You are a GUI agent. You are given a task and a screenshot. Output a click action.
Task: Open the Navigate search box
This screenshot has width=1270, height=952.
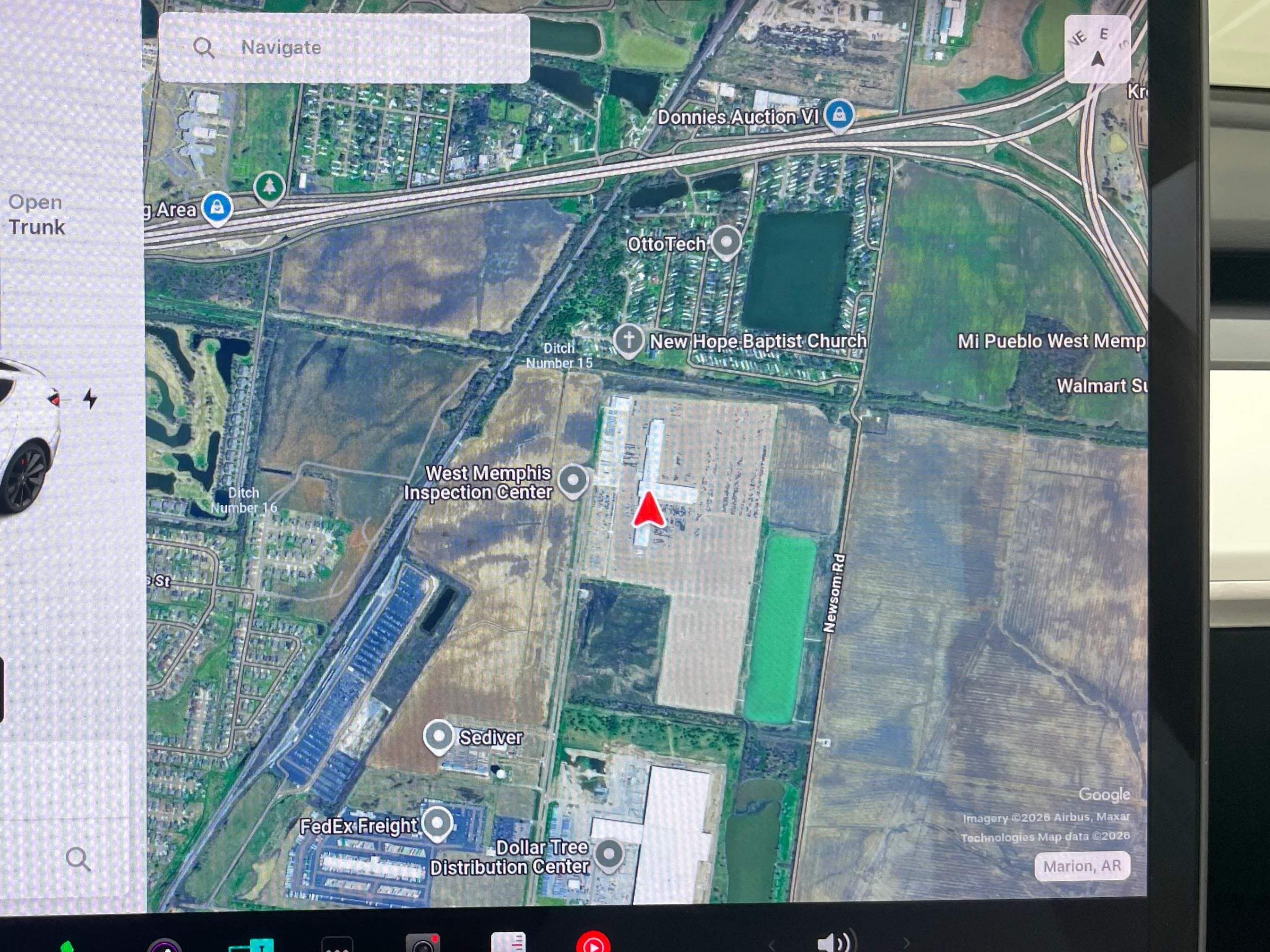343,48
